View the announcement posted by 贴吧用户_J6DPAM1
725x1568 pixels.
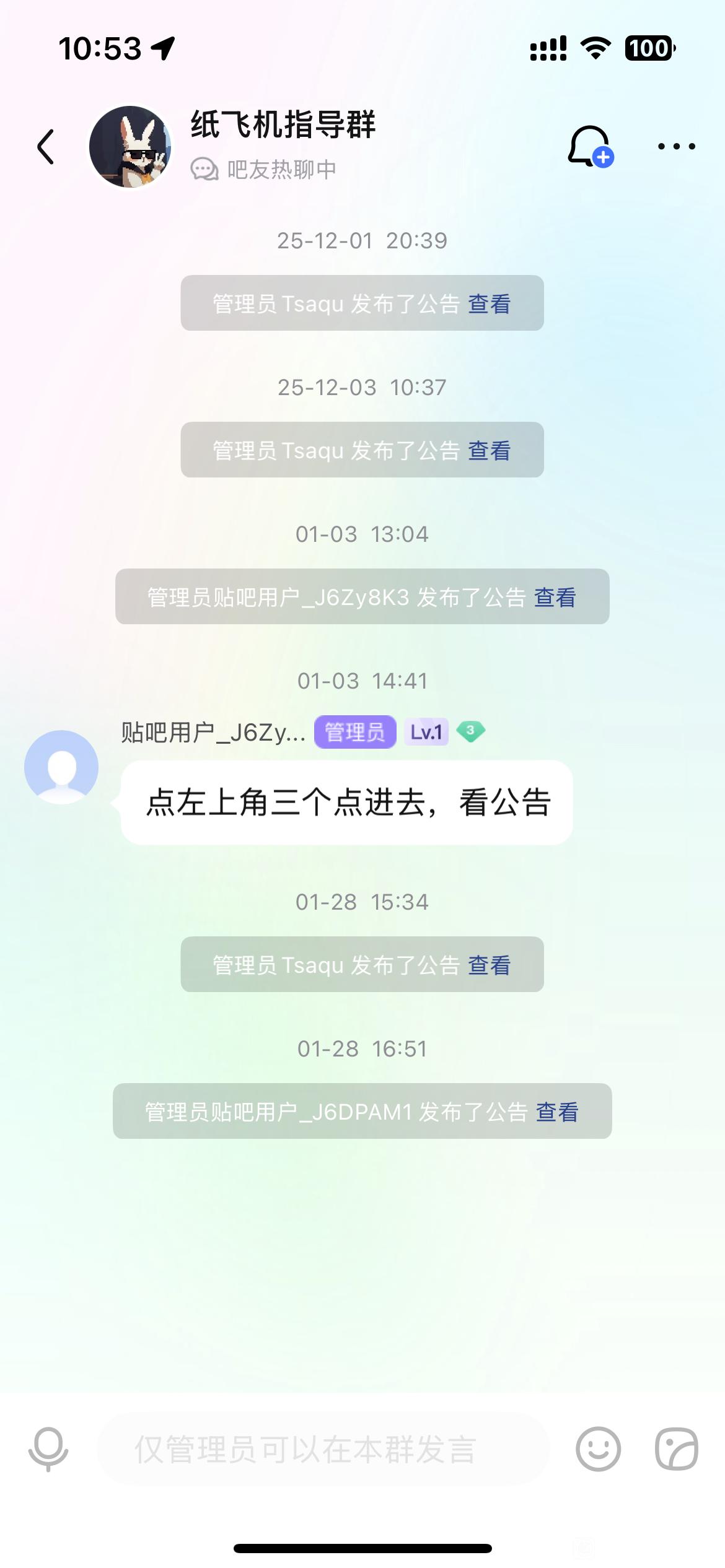coord(556,1112)
